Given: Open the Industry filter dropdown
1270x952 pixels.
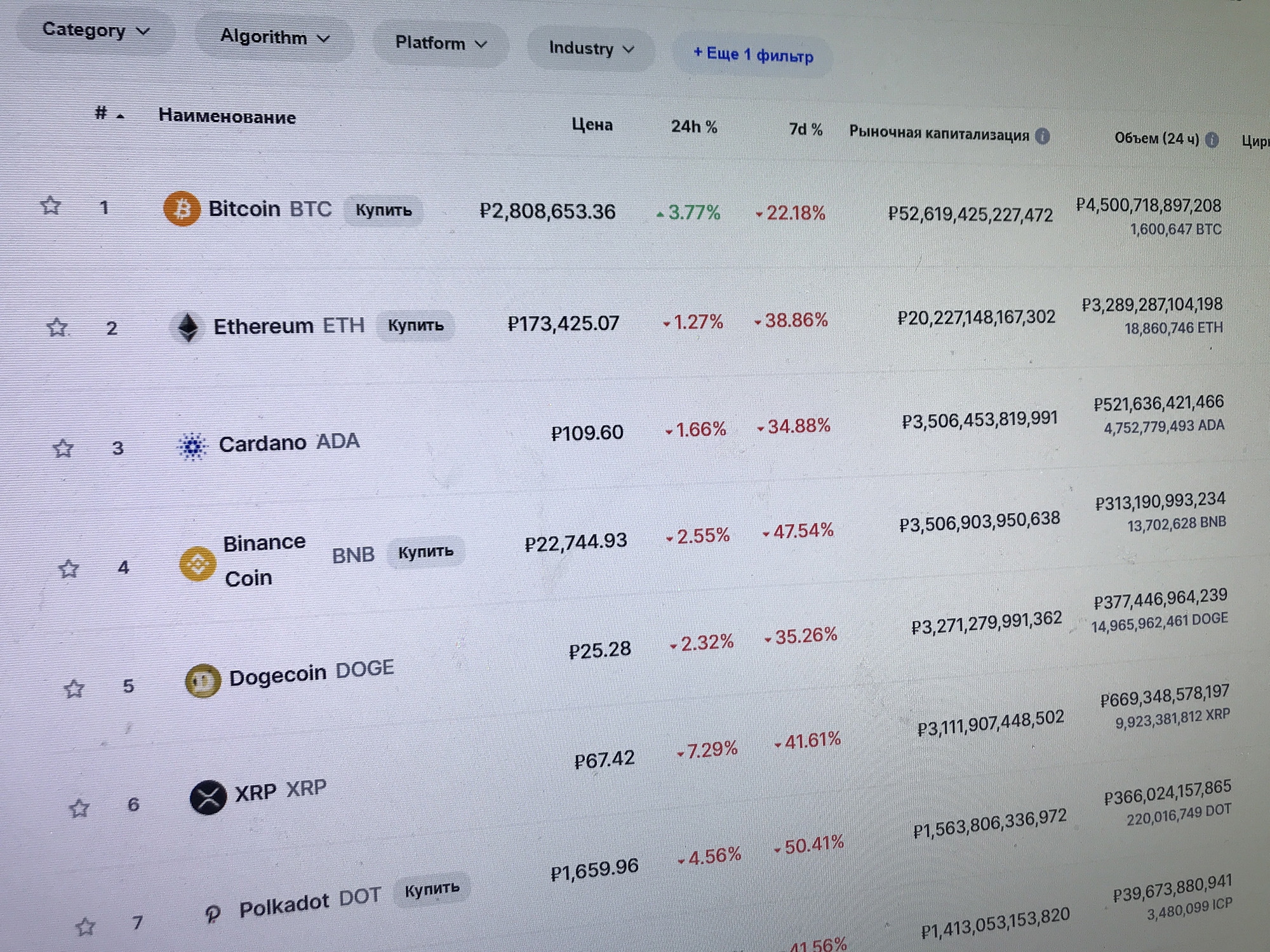Looking at the screenshot, I should coord(591,49).
